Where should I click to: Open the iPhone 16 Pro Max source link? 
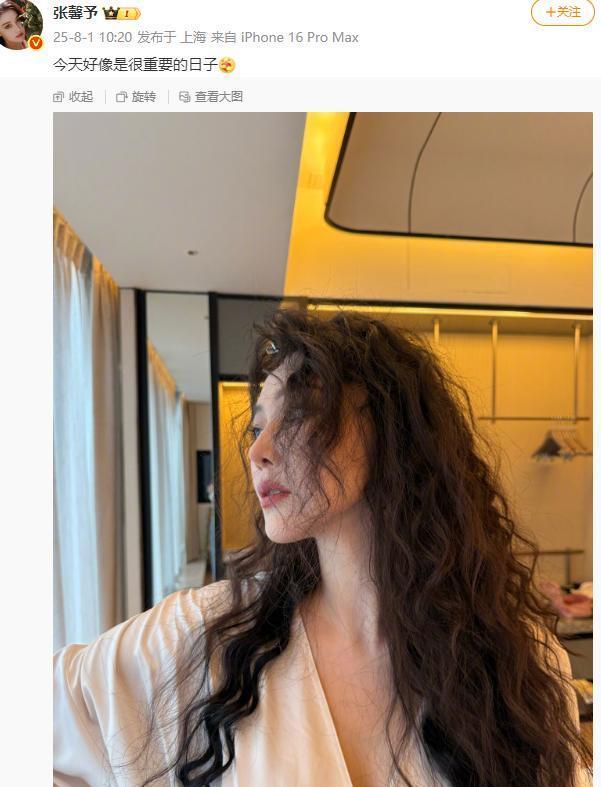tap(299, 37)
